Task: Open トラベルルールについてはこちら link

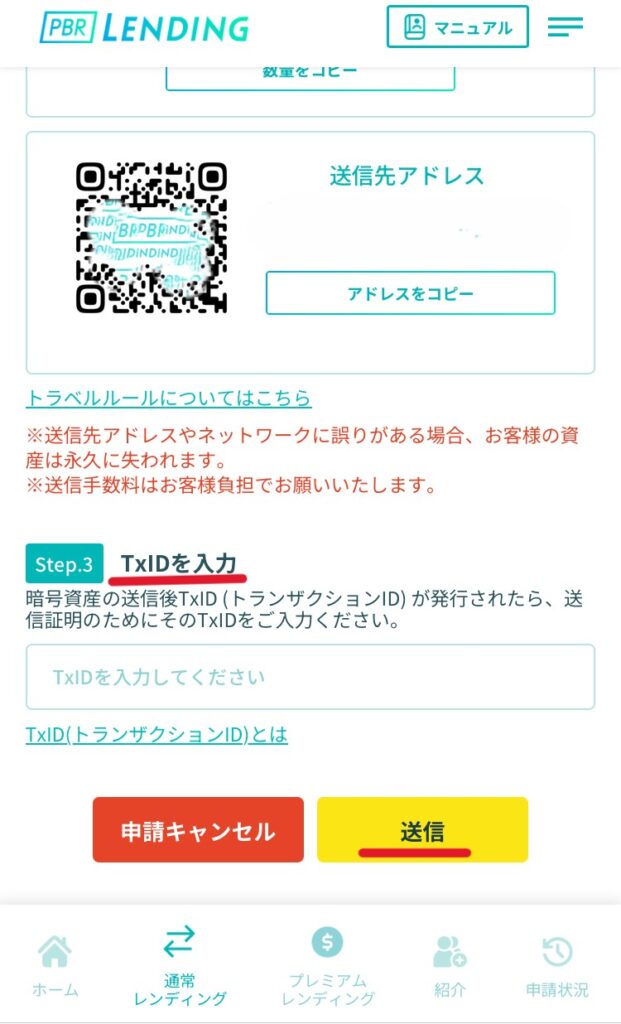Action: point(168,398)
